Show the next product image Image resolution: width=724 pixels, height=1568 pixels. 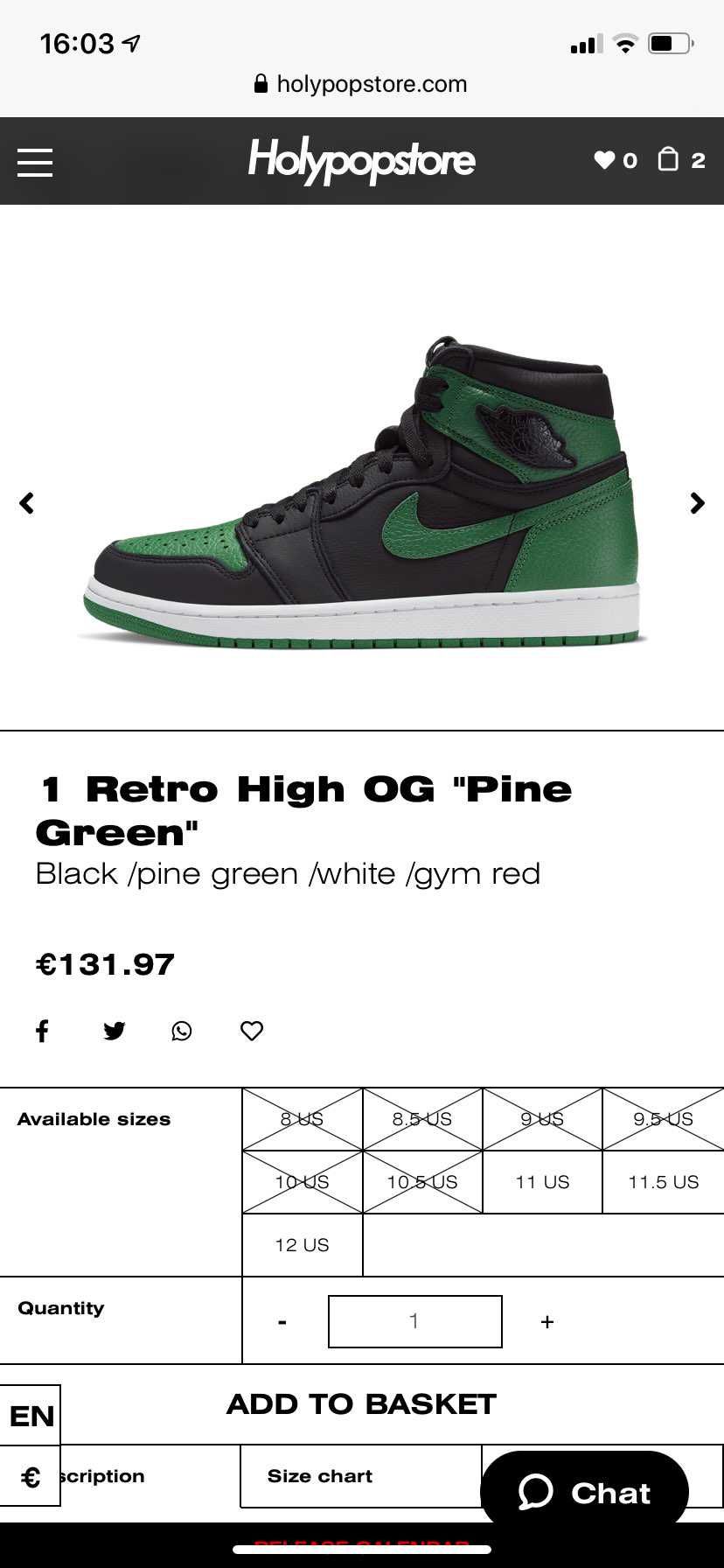click(x=697, y=503)
